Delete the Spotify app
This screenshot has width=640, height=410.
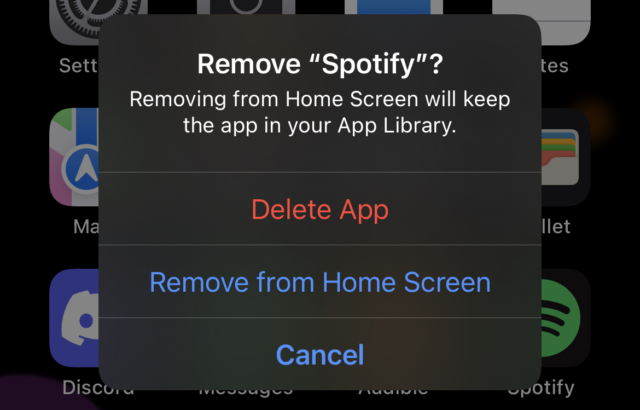point(320,210)
